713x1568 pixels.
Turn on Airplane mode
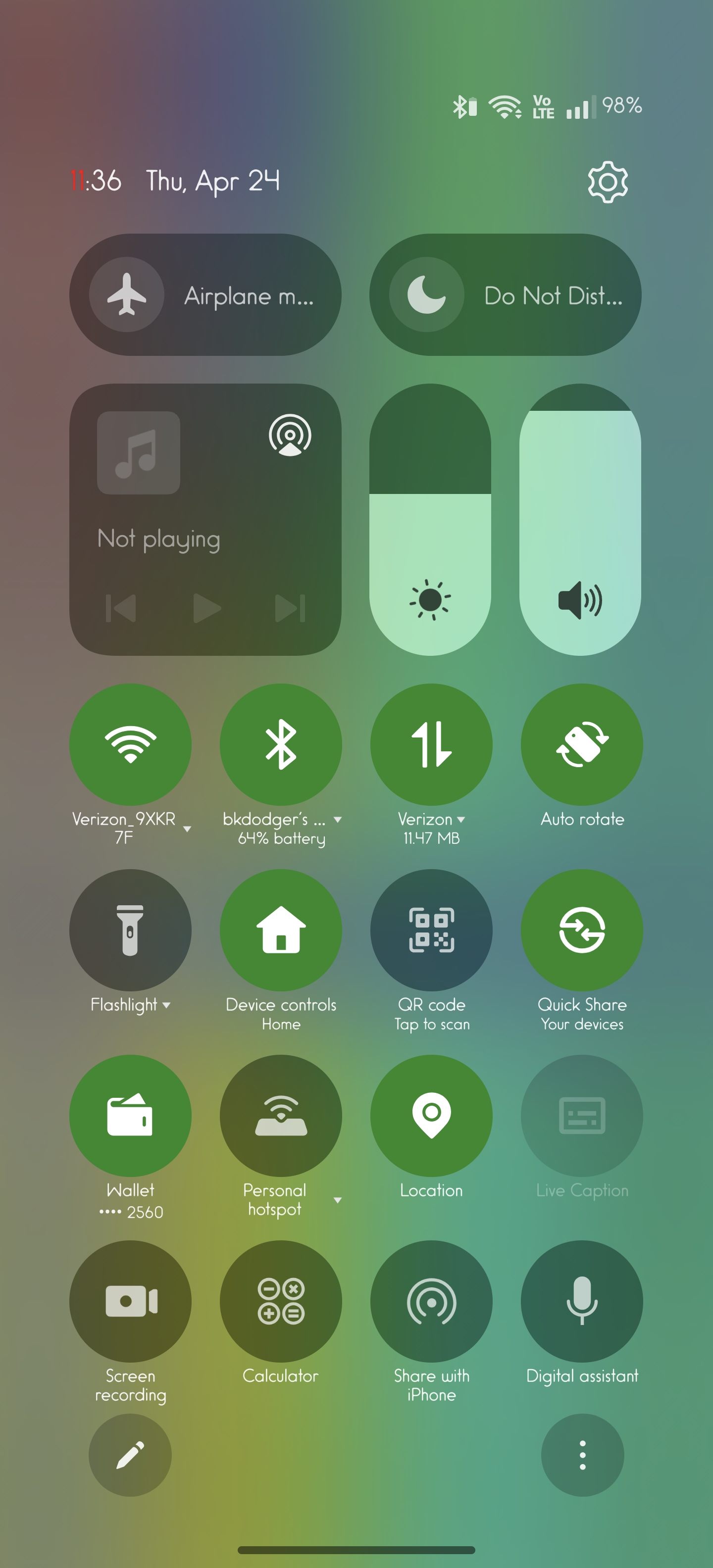point(127,295)
